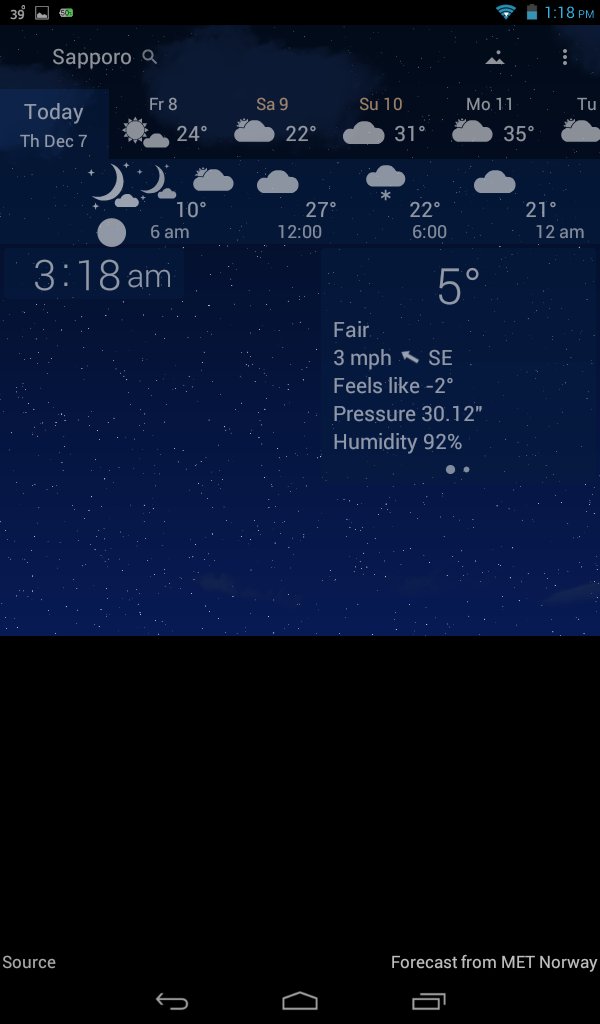The image size is (600, 1024).
Task: View the Su 10 forecast
Action: click(x=382, y=121)
